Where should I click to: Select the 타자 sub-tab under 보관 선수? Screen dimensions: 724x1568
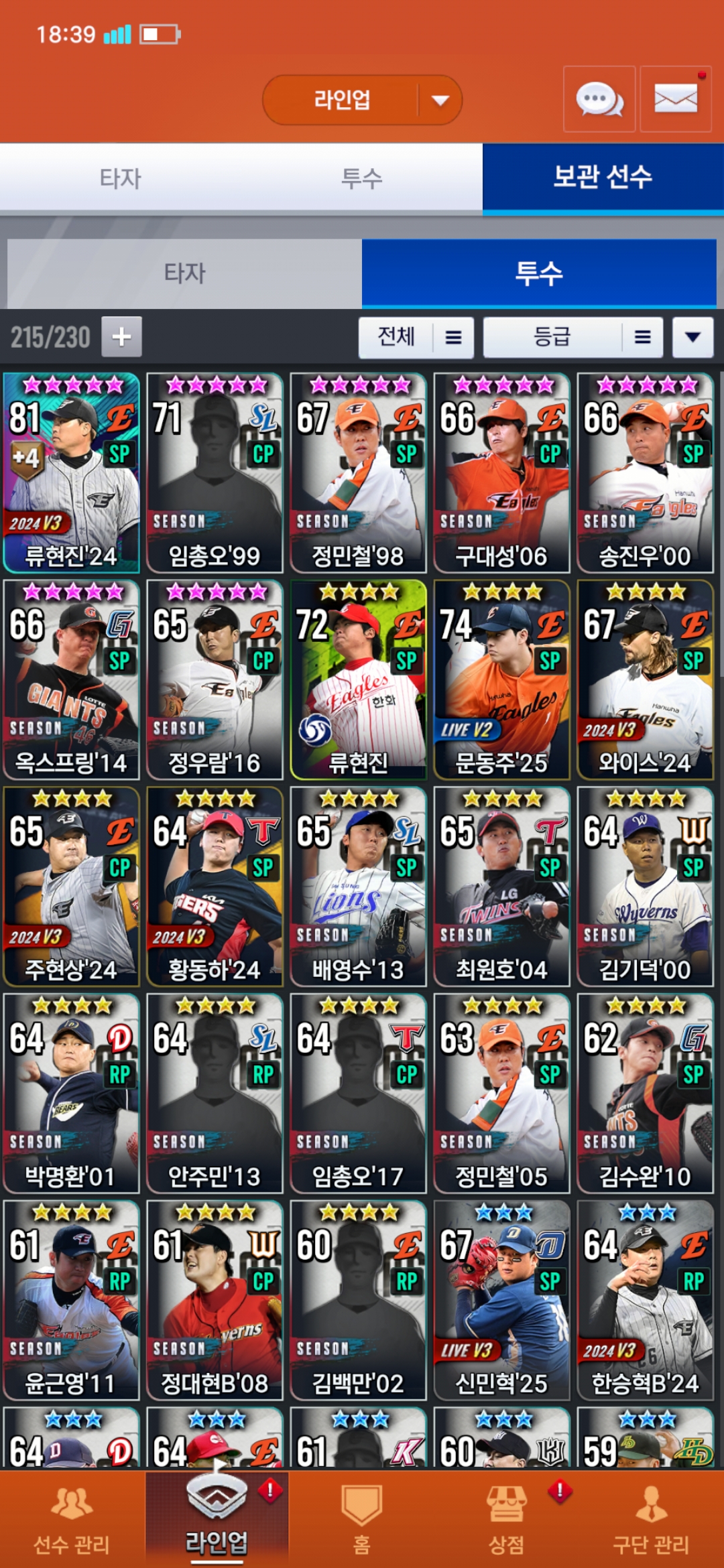click(x=184, y=273)
